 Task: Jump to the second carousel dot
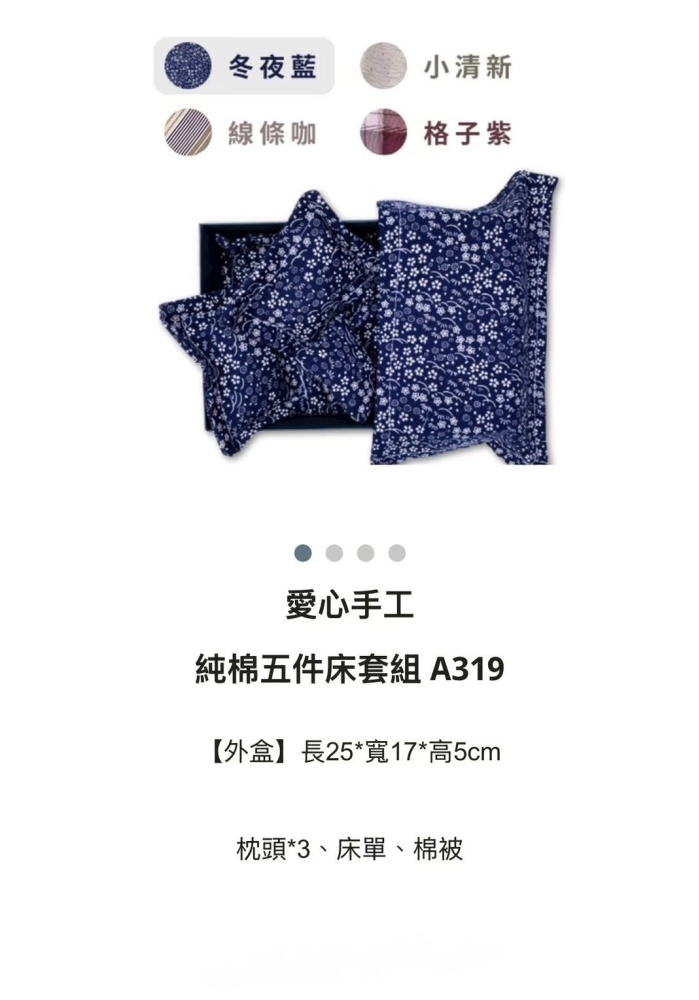(x=335, y=553)
